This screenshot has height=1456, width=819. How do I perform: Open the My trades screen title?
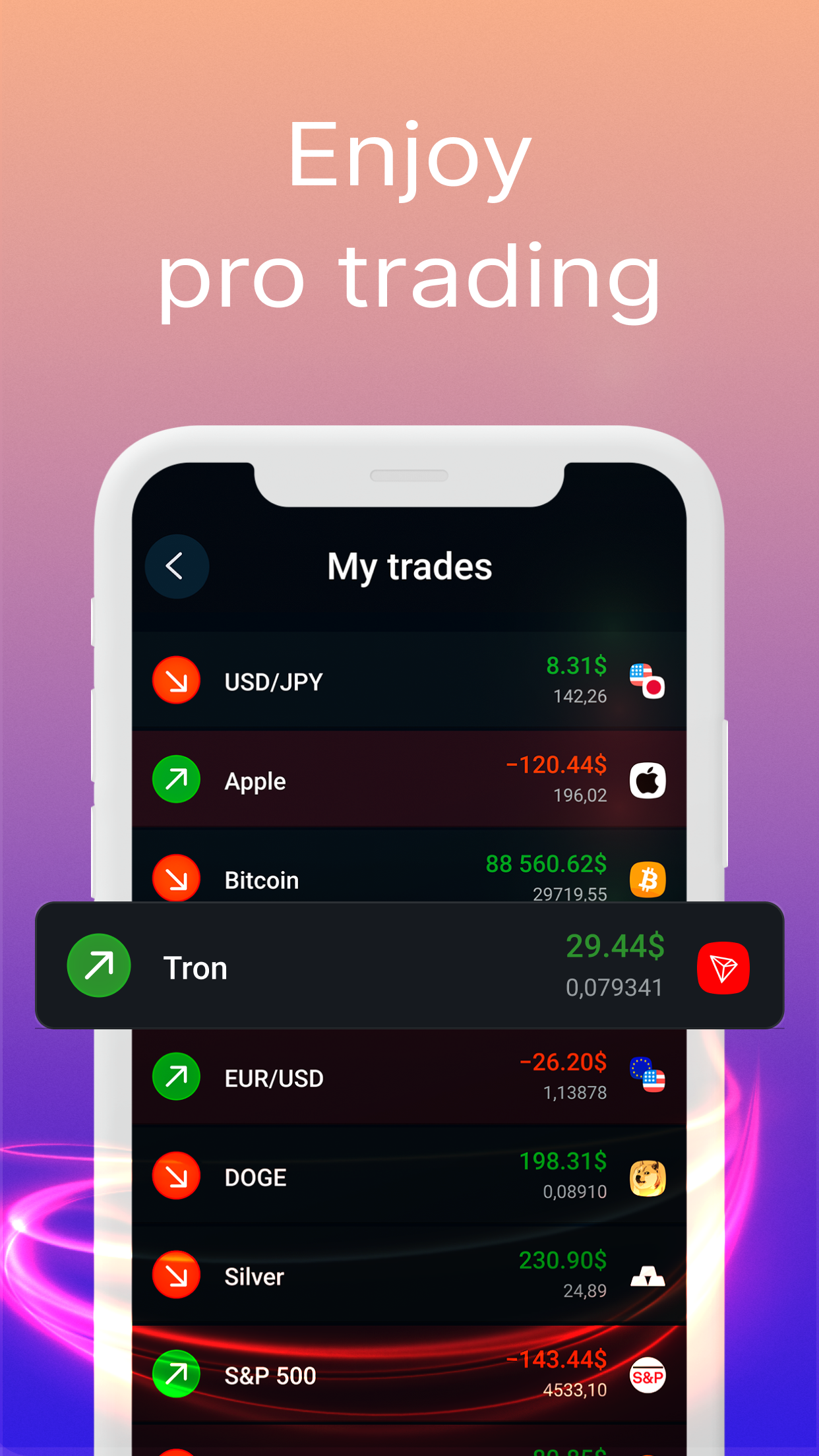409,566
